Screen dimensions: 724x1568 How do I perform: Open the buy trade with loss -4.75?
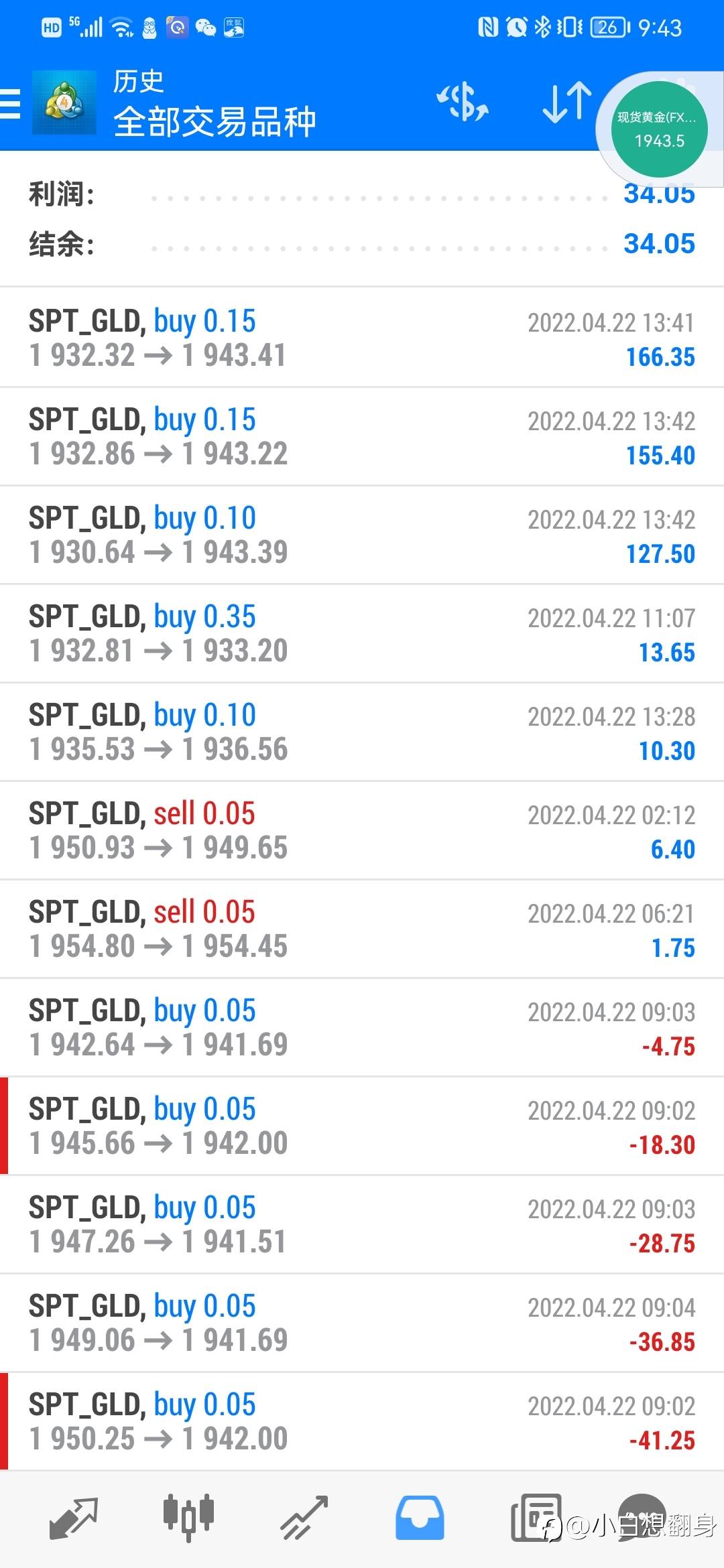(362, 1027)
